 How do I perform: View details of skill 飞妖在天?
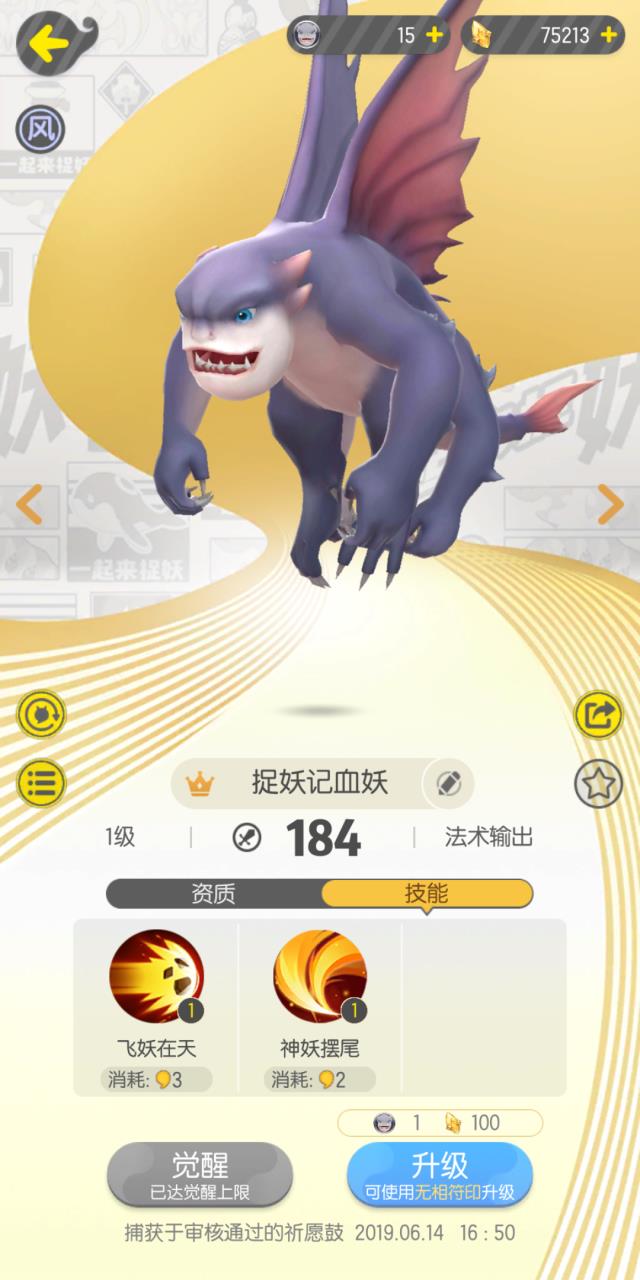156,977
